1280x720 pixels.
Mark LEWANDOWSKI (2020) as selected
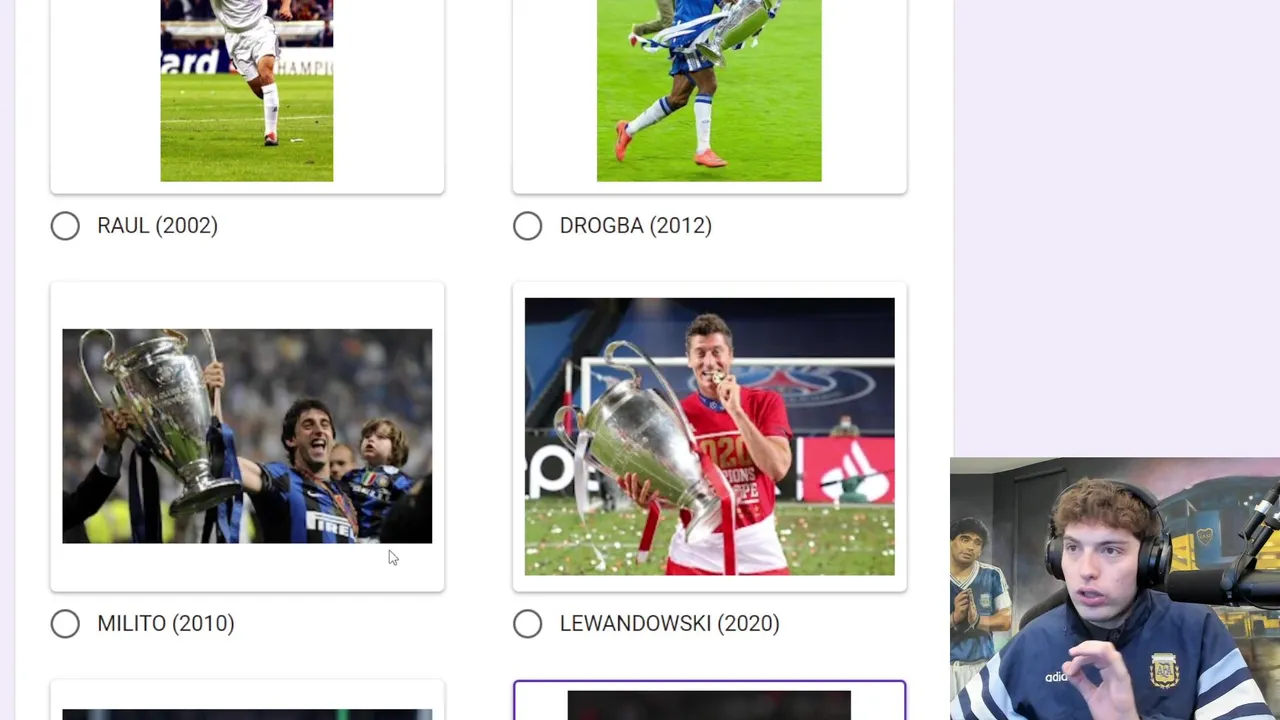pyautogui.click(x=527, y=624)
